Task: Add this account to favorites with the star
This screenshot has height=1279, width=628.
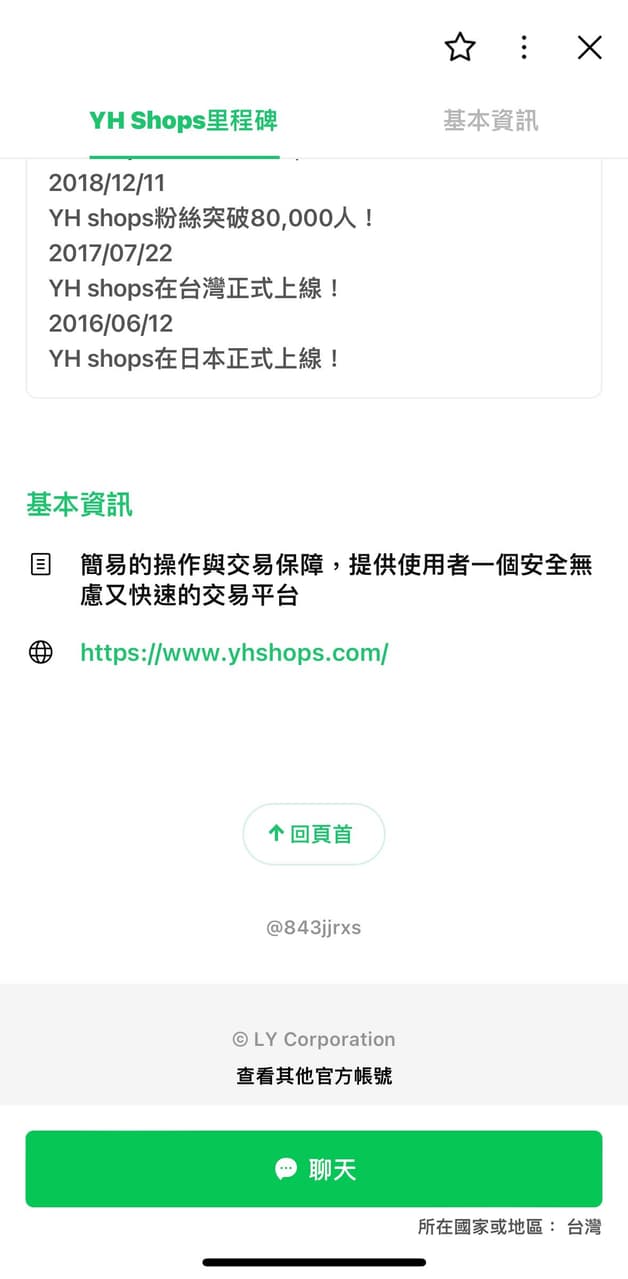Action: pyautogui.click(x=460, y=47)
